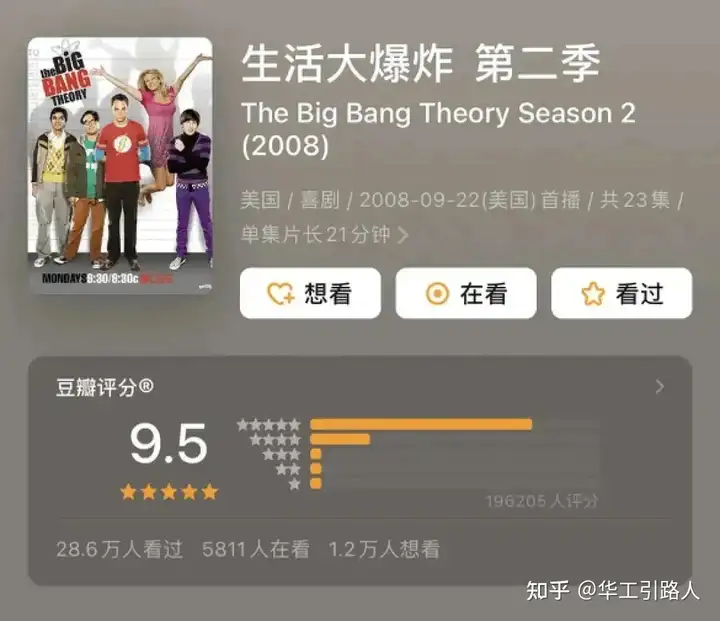Mark the show as 在看
The height and width of the screenshot is (621, 720).
(466, 293)
